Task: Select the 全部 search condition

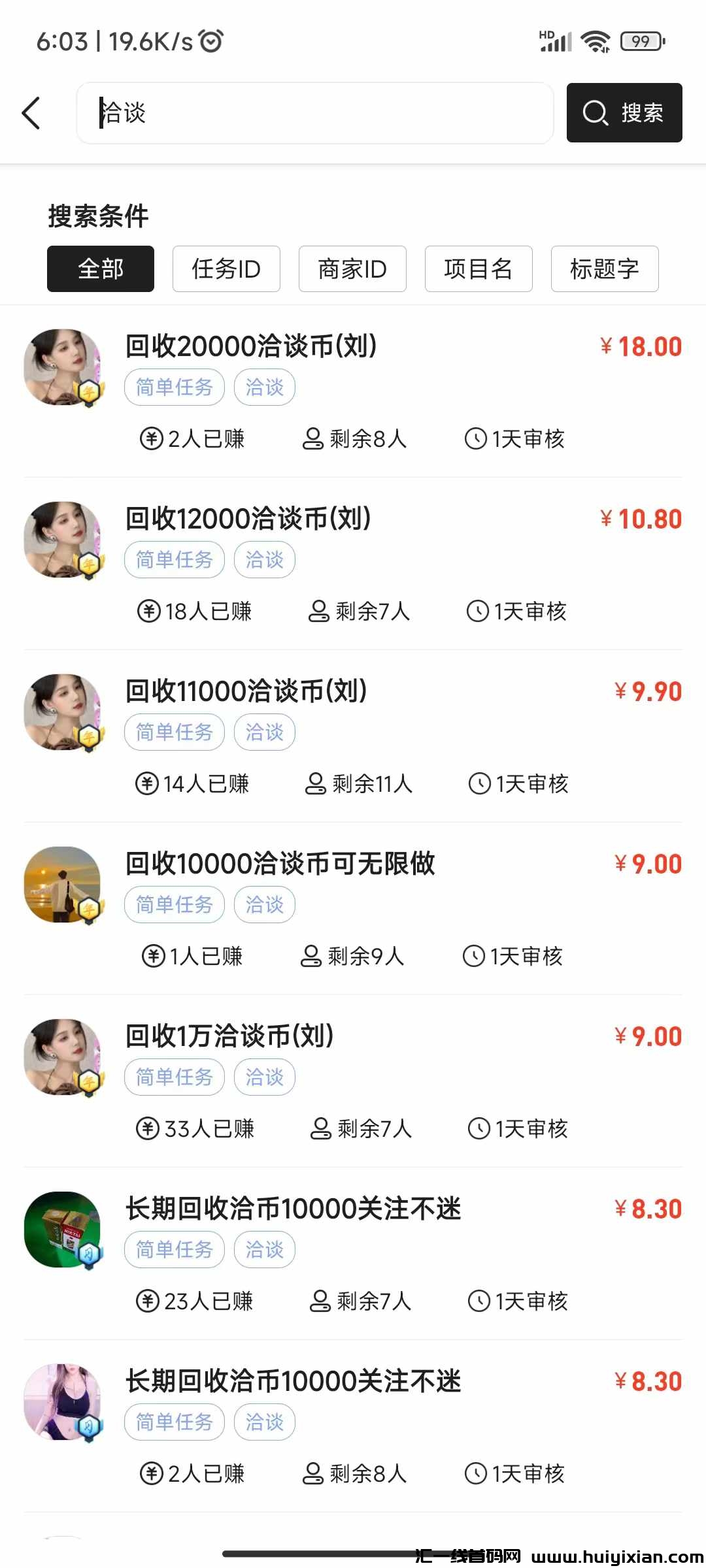Action: tap(101, 269)
